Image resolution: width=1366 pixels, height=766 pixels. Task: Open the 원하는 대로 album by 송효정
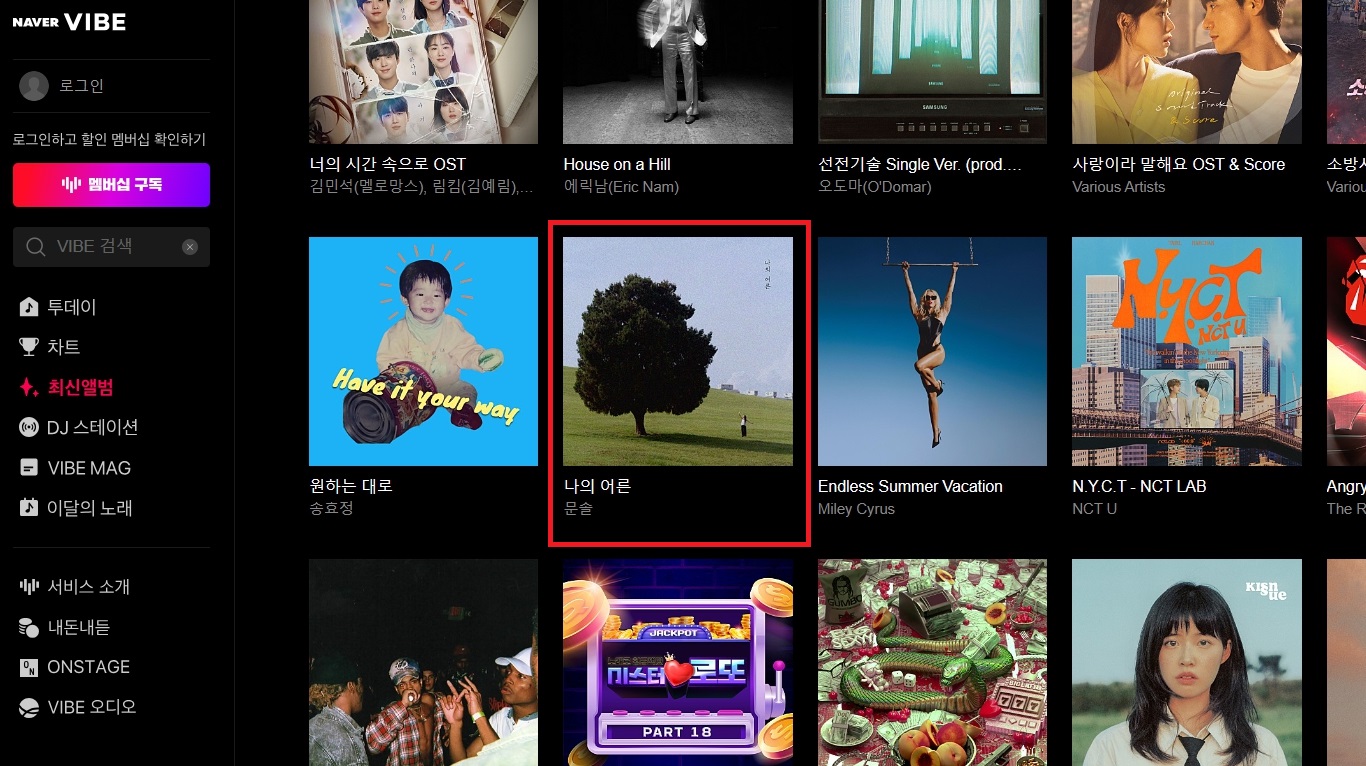click(x=423, y=351)
